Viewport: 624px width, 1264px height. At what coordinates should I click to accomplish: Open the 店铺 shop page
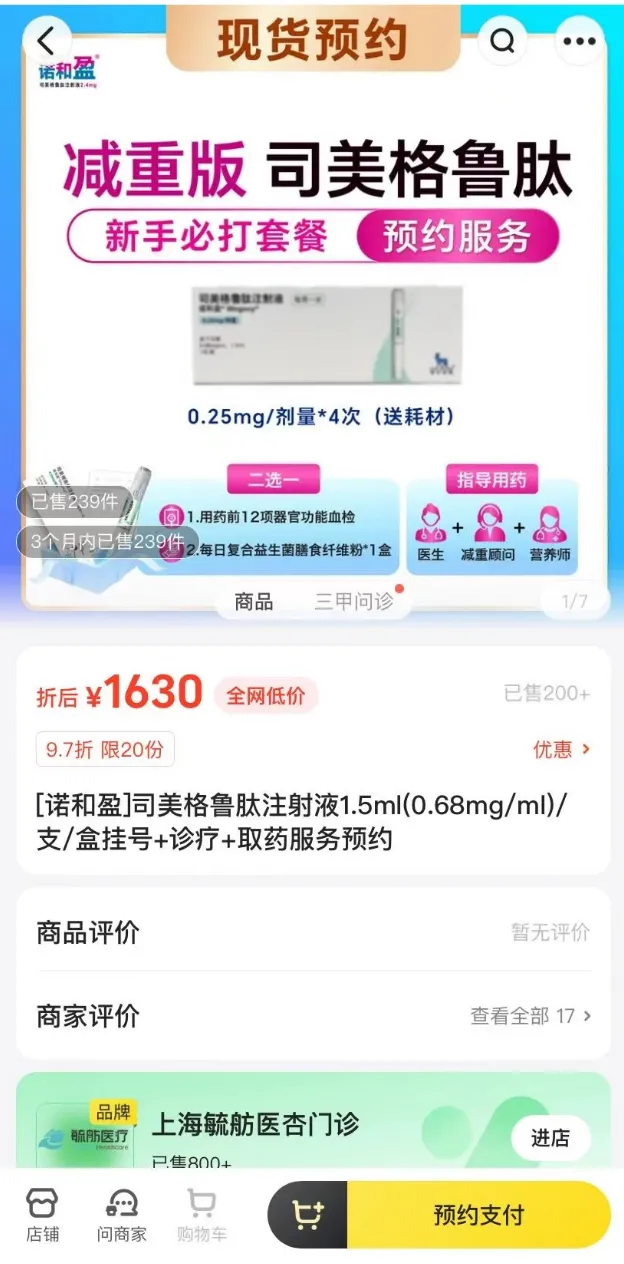(42, 1215)
